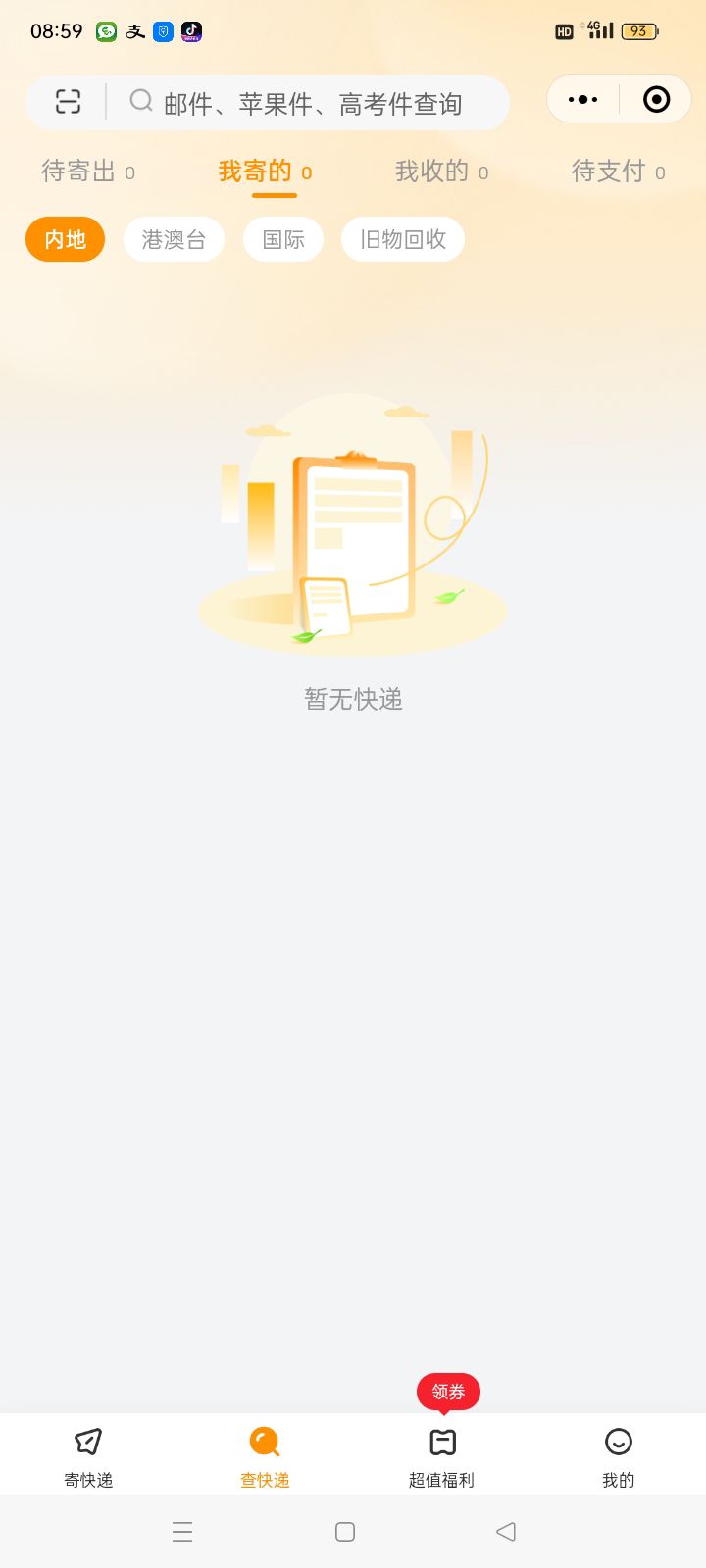Screen dimensions: 706x1568
Task: Switch to the 我的 profile tab
Action: tap(618, 1456)
